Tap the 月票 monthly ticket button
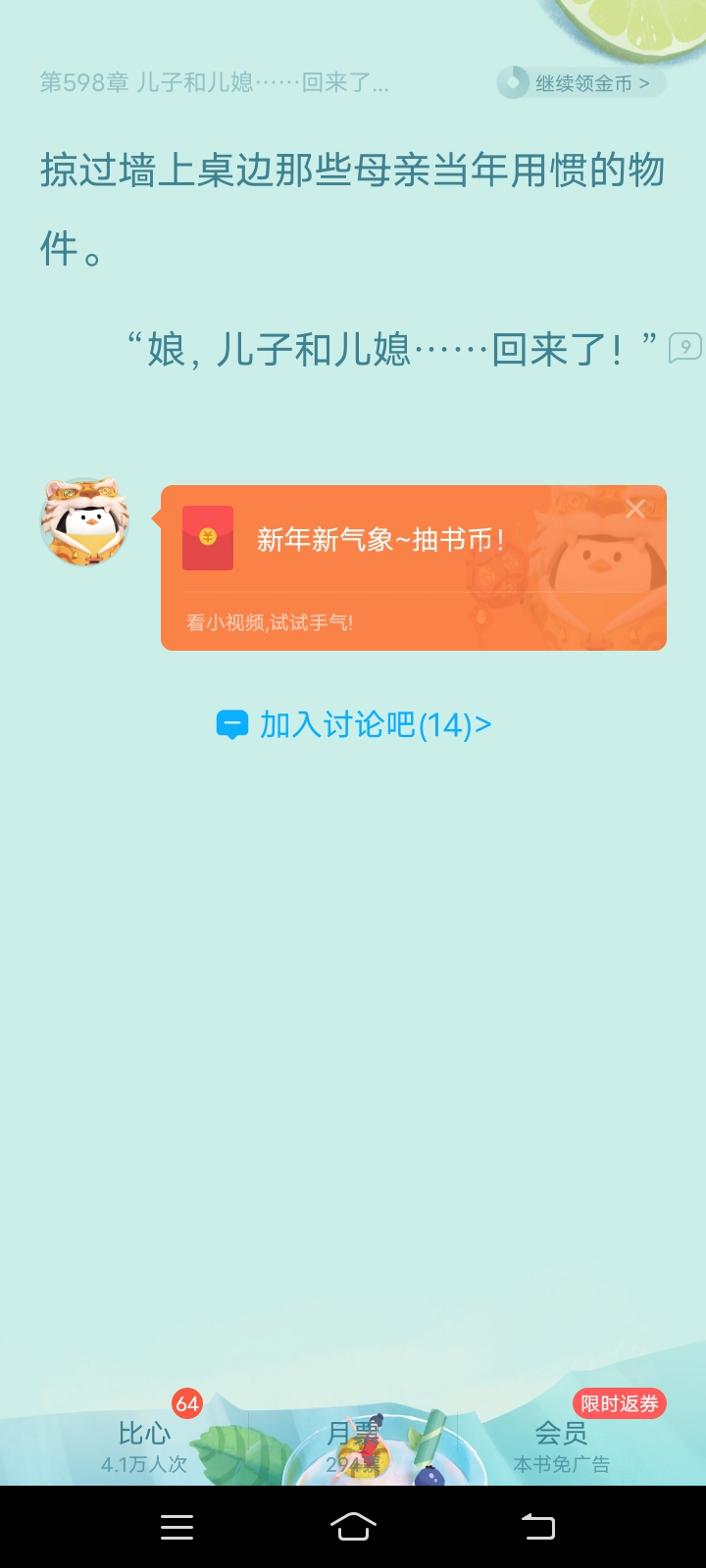The height and width of the screenshot is (1568, 706). [x=353, y=1445]
